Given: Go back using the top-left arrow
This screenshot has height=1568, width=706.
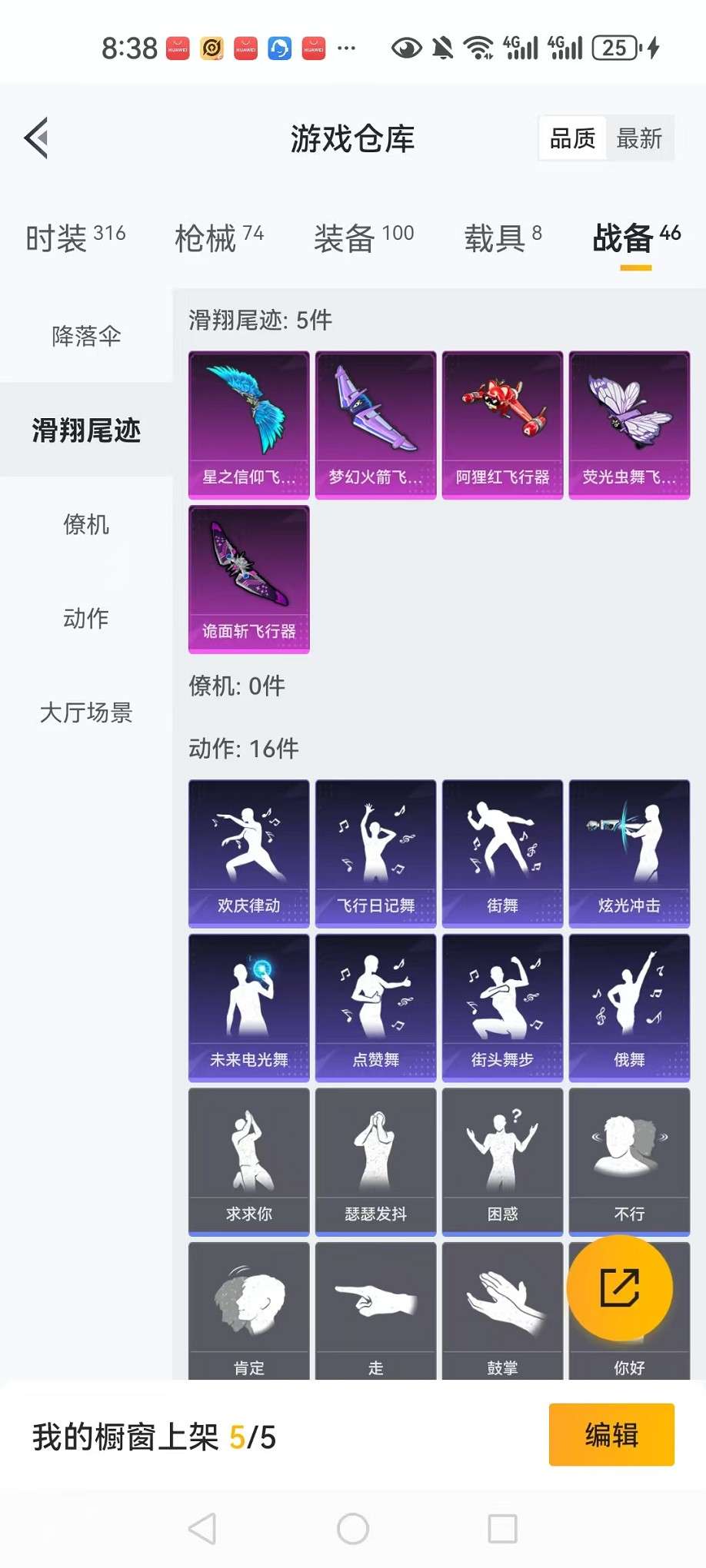Looking at the screenshot, I should tap(36, 138).
